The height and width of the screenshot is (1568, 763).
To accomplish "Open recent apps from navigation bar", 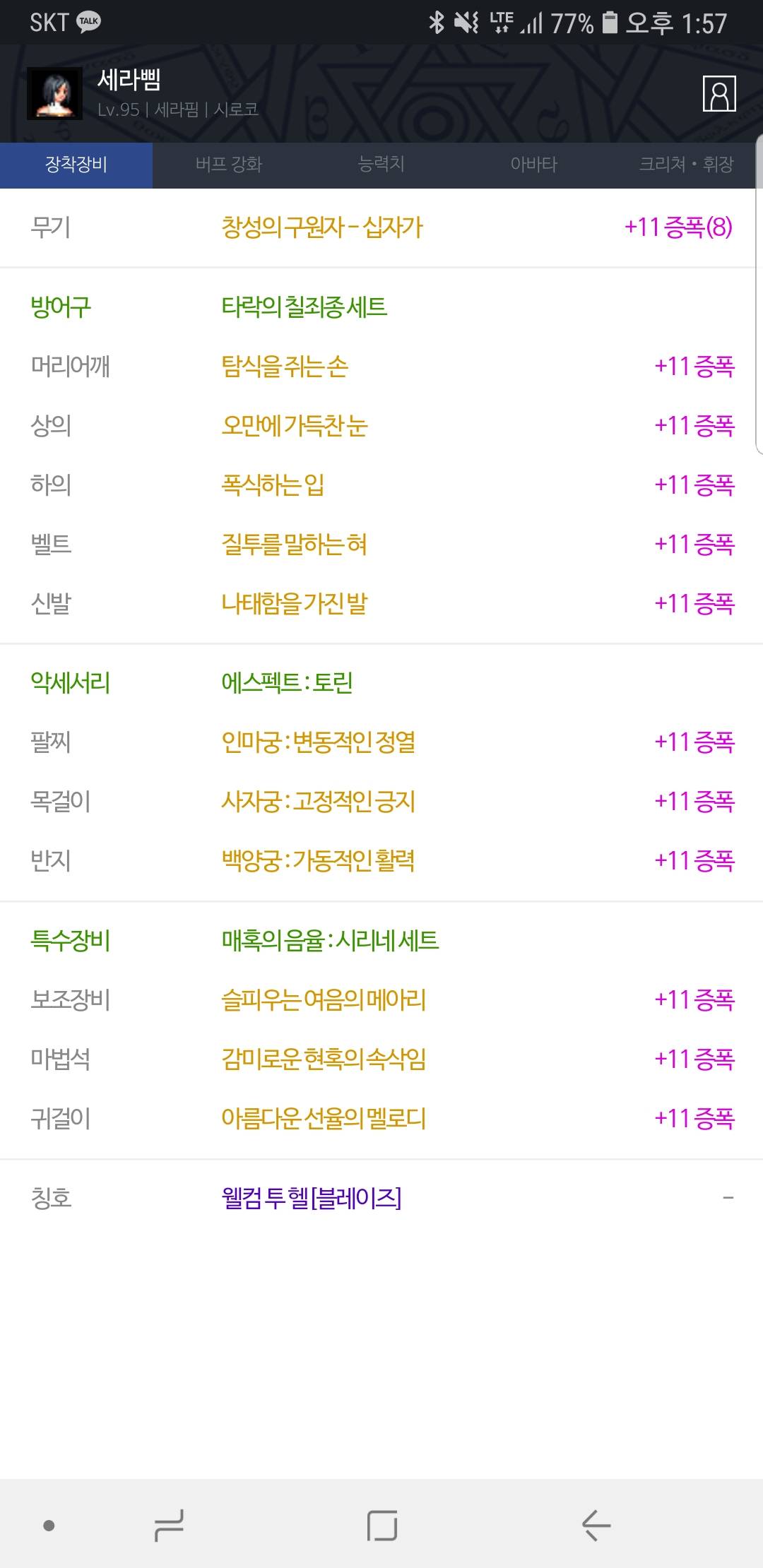I will 169,1526.
